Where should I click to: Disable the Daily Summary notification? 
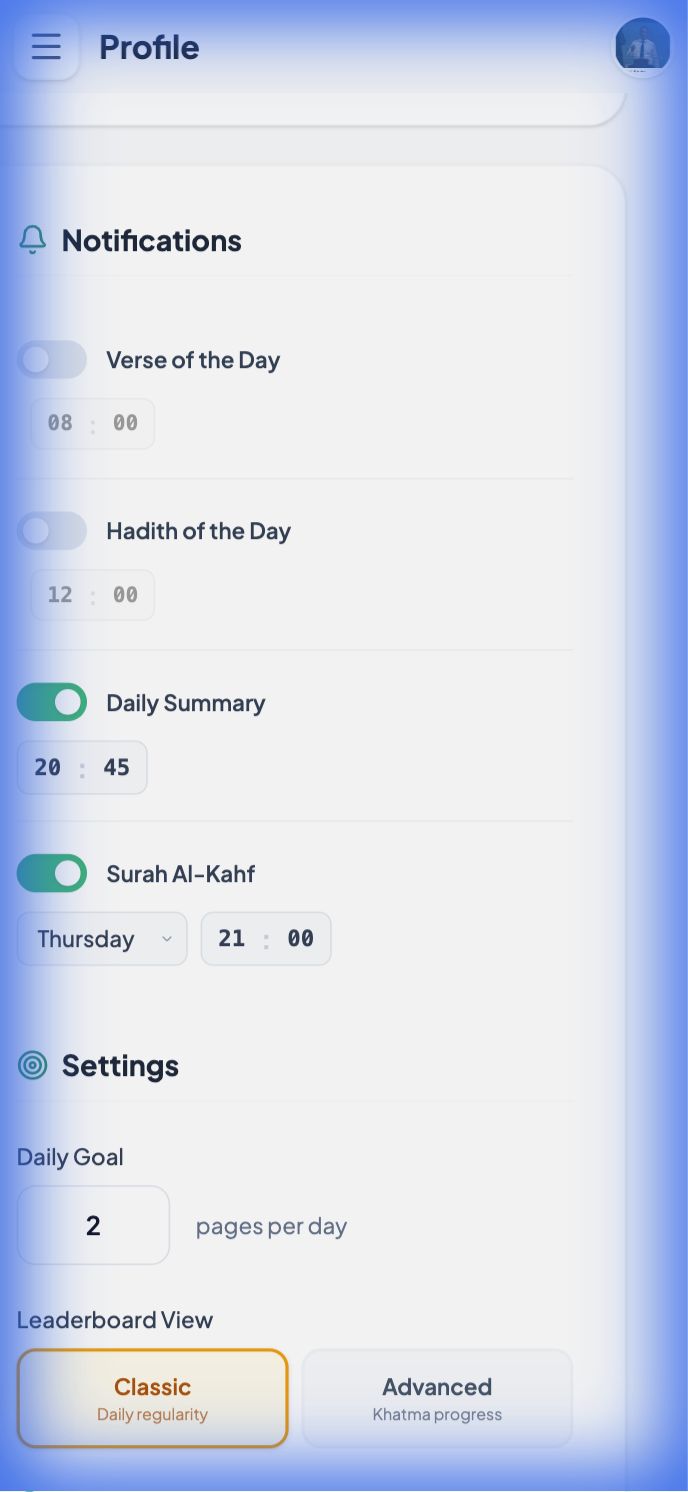(52, 703)
